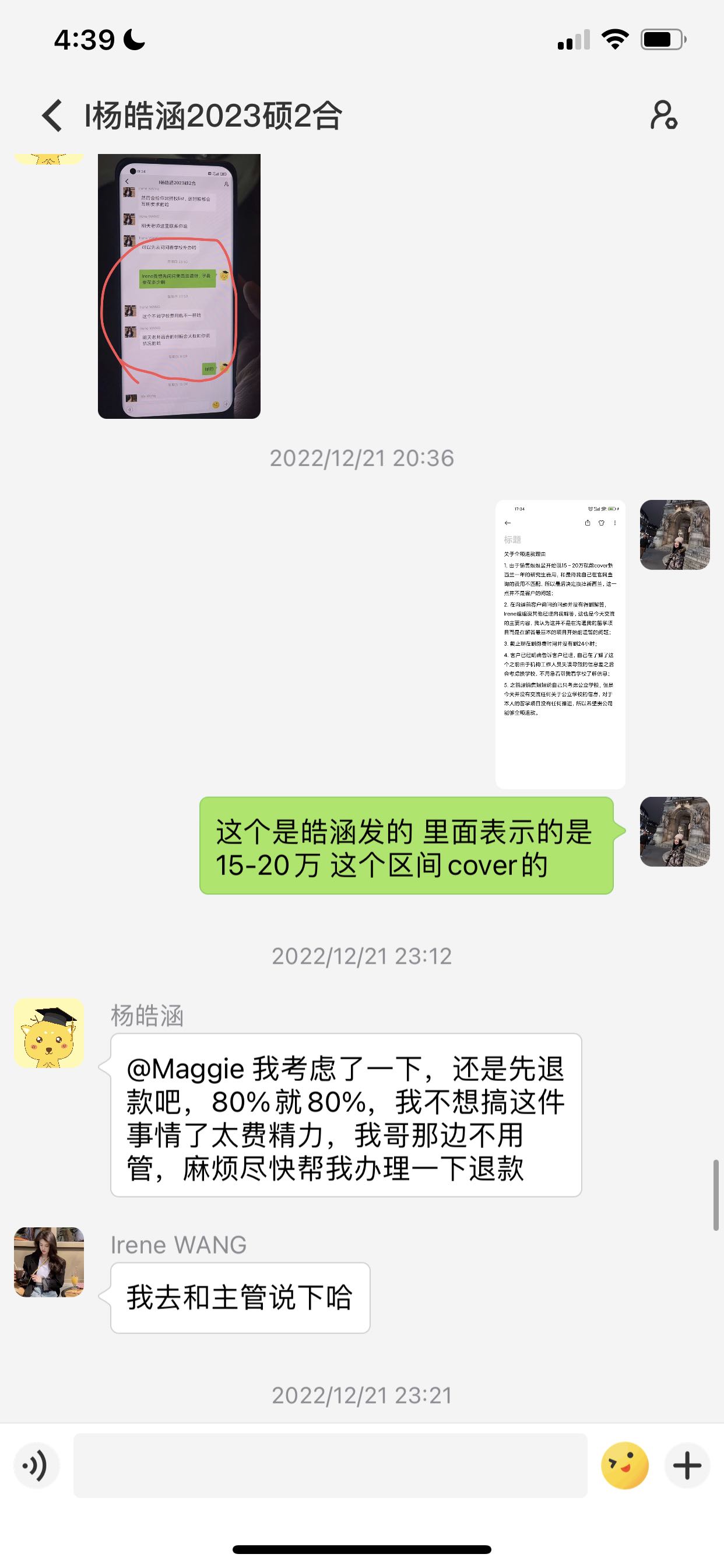
Task: Open 杨皓涵's profile avatar
Action: tap(48, 1032)
